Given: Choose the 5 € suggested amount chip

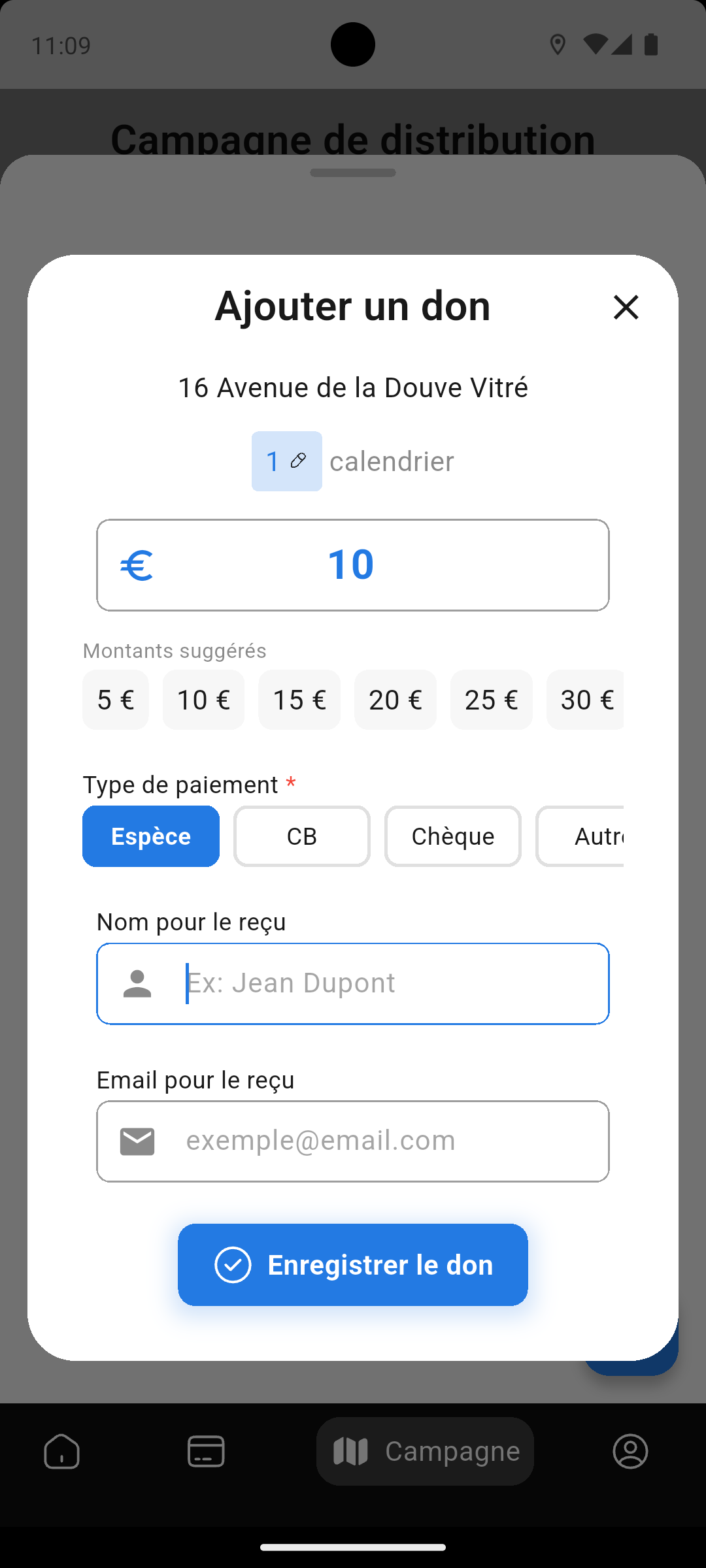Looking at the screenshot, I should pyautogui.click(x=115, y=699).
